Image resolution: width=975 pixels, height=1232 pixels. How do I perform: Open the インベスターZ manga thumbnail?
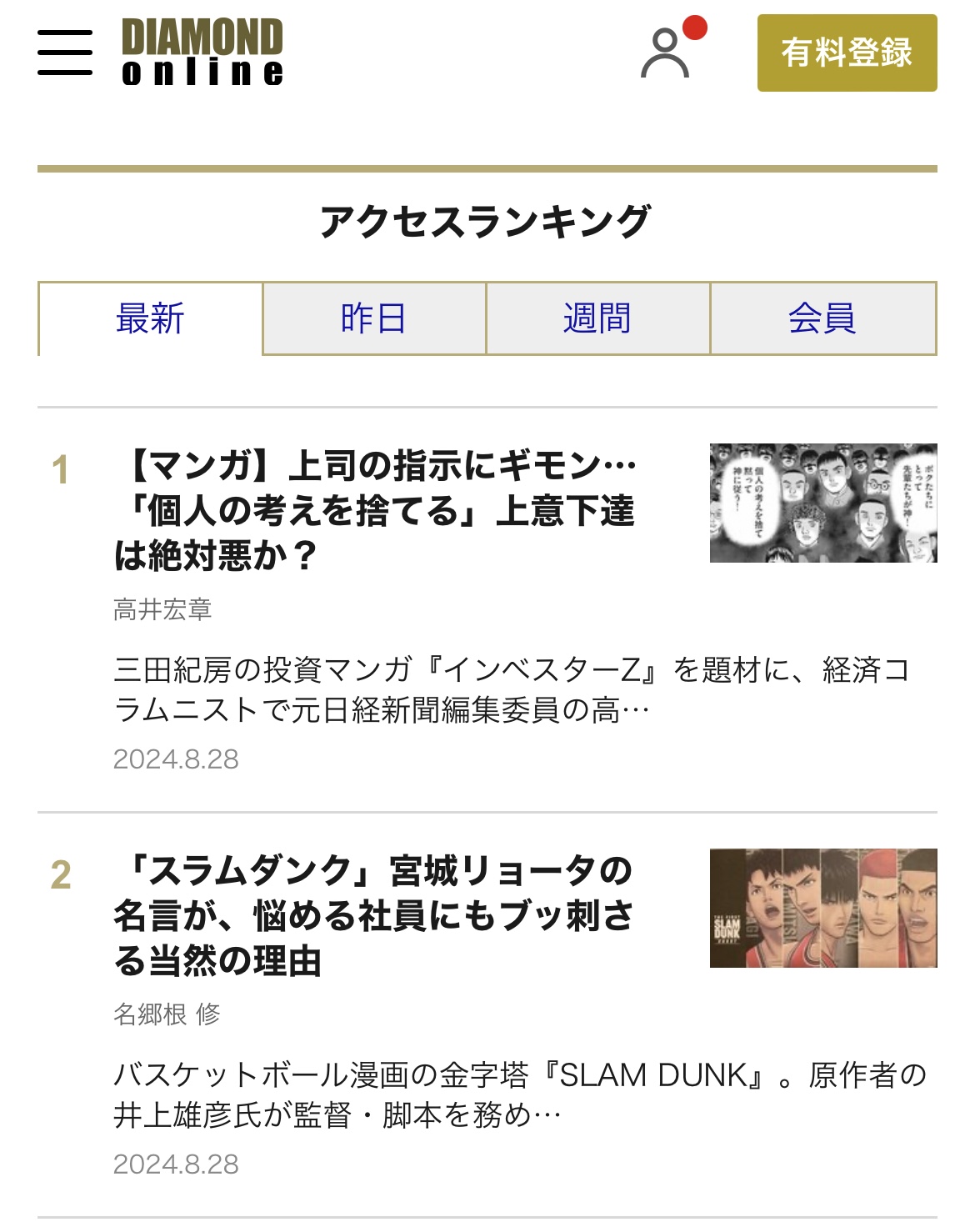[823, 503]
